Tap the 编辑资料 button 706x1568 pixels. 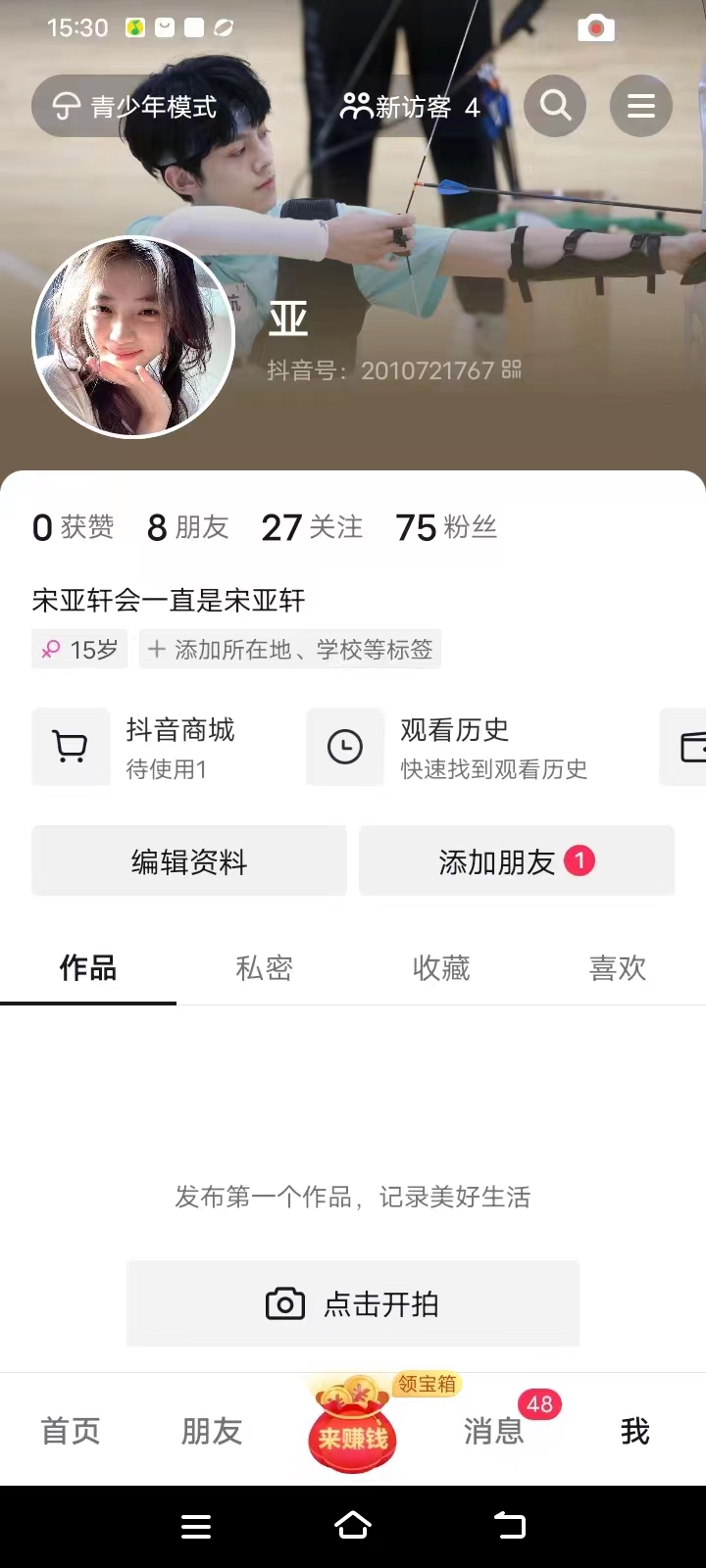[x=189, y=861]
